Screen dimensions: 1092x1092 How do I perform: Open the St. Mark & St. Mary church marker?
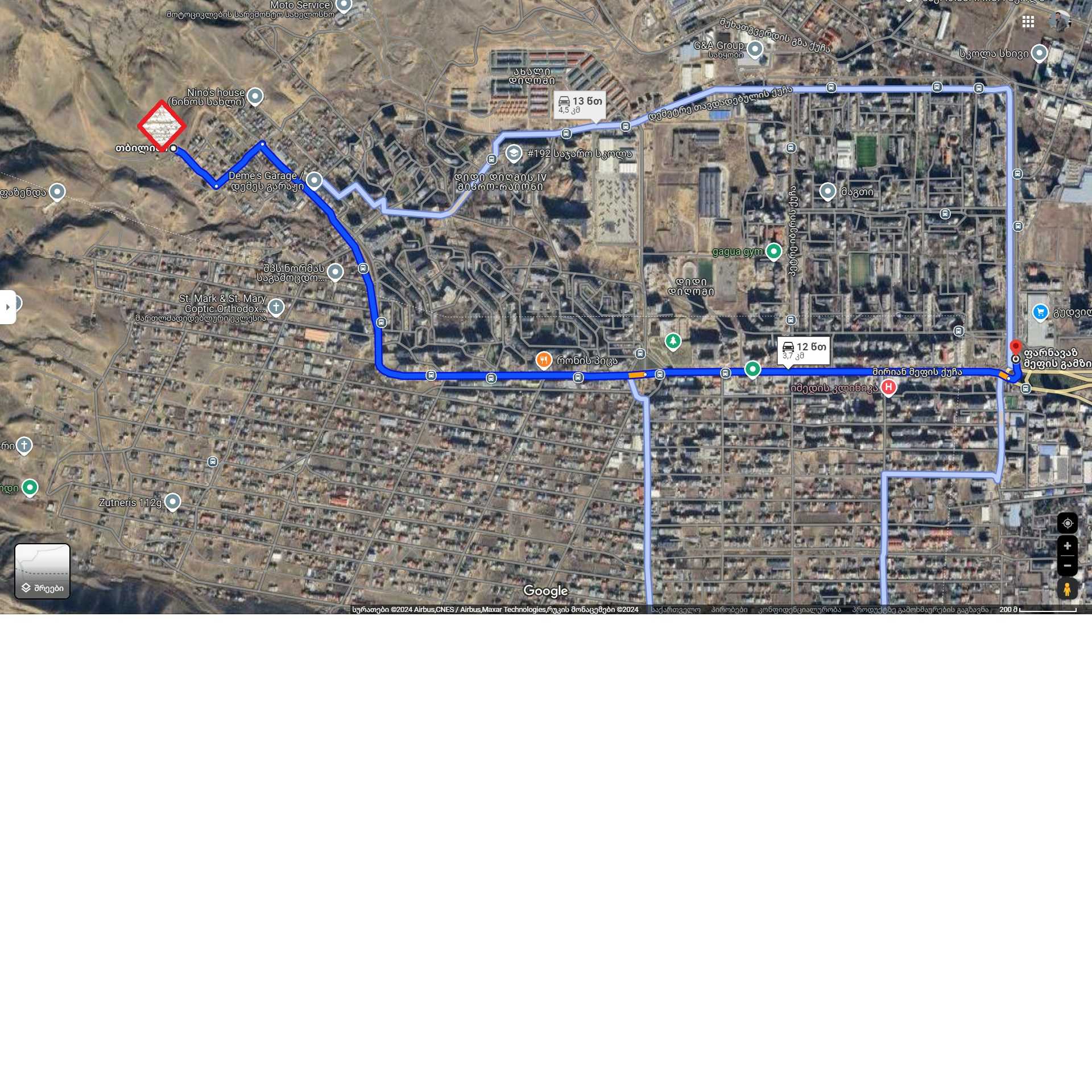[276, 307]
